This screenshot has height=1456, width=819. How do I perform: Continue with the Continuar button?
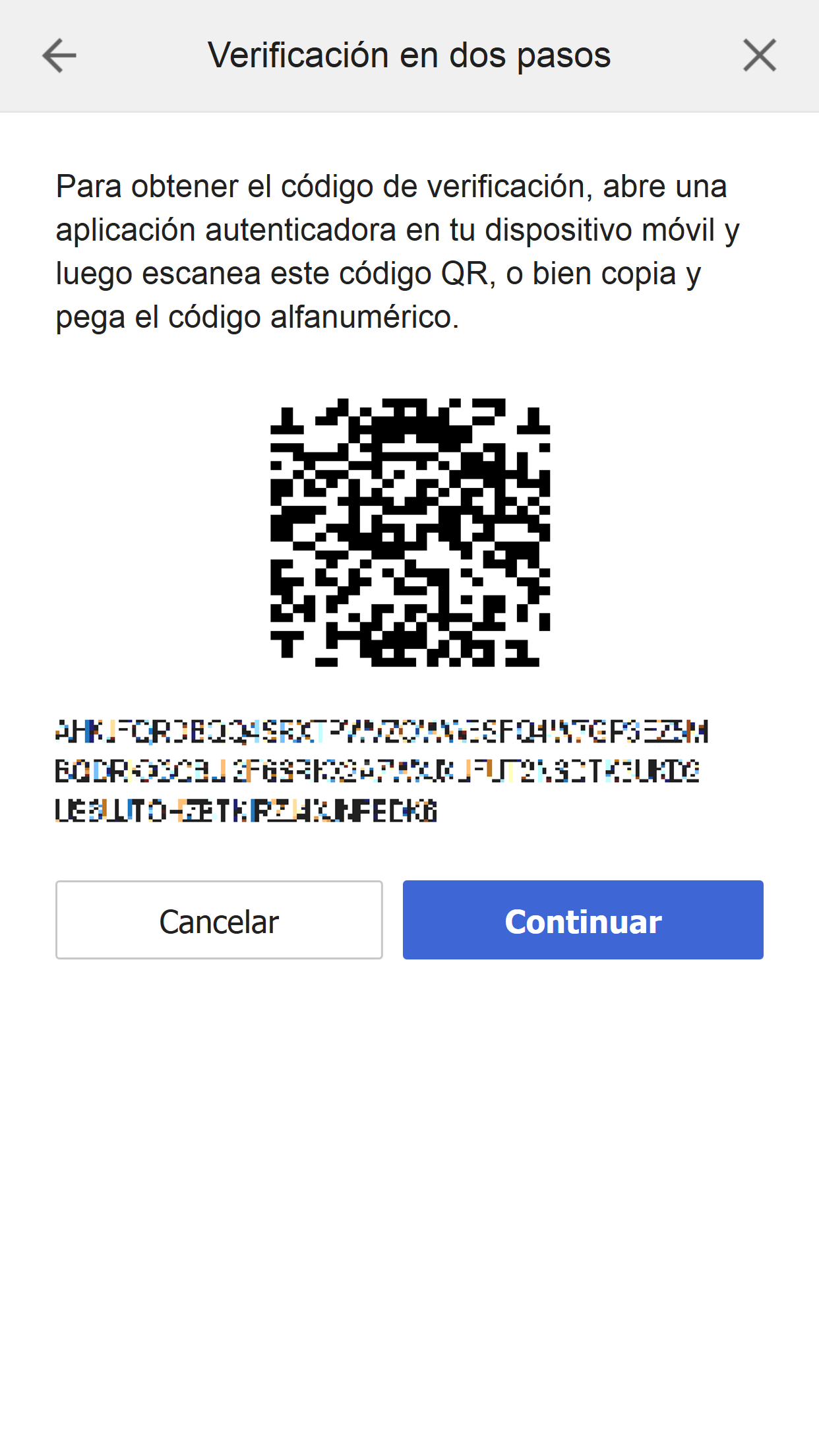click(x=583, y=920)
